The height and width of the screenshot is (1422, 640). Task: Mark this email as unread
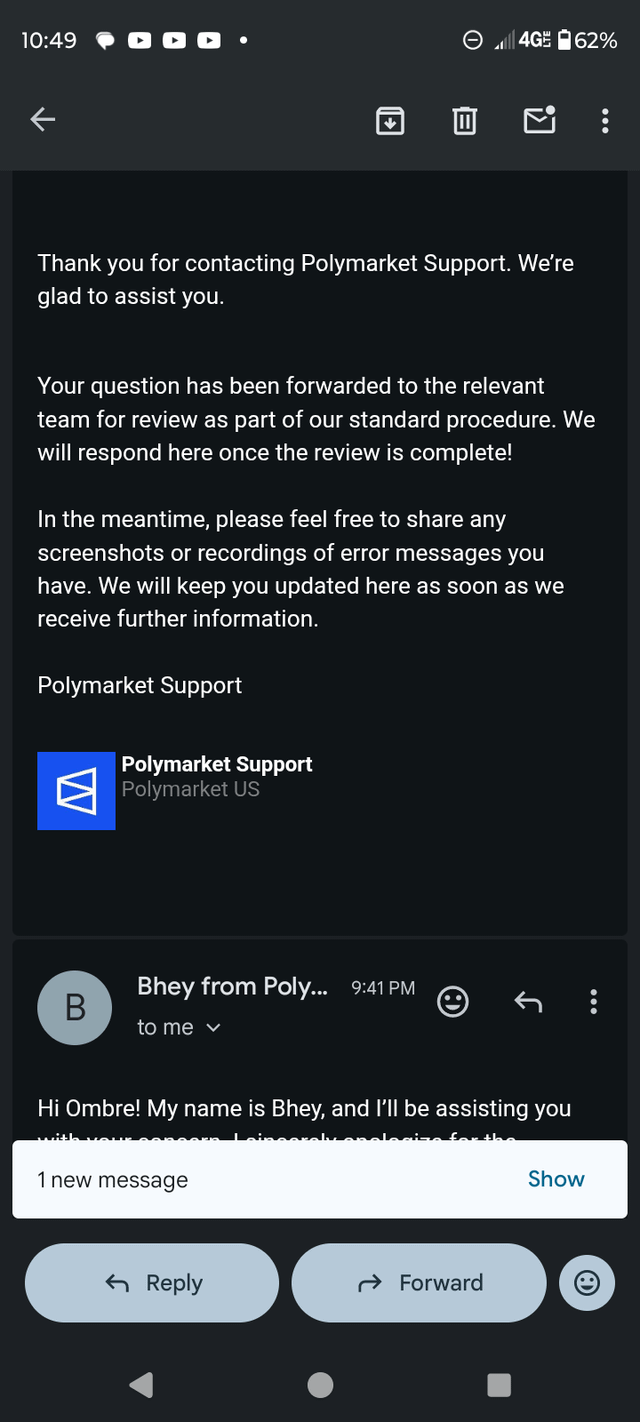[x=539, y=120]
